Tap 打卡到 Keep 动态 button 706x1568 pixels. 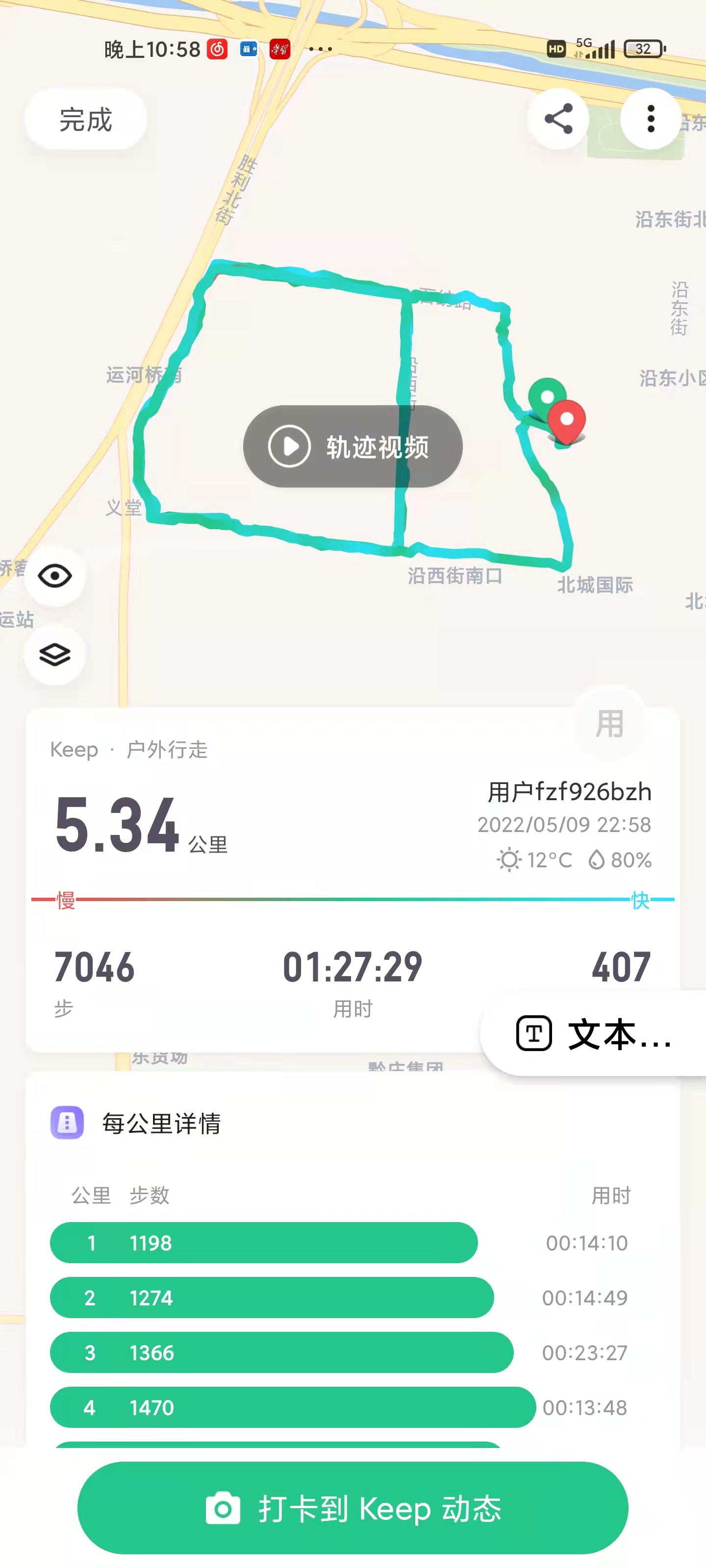tap(353, 1508)
